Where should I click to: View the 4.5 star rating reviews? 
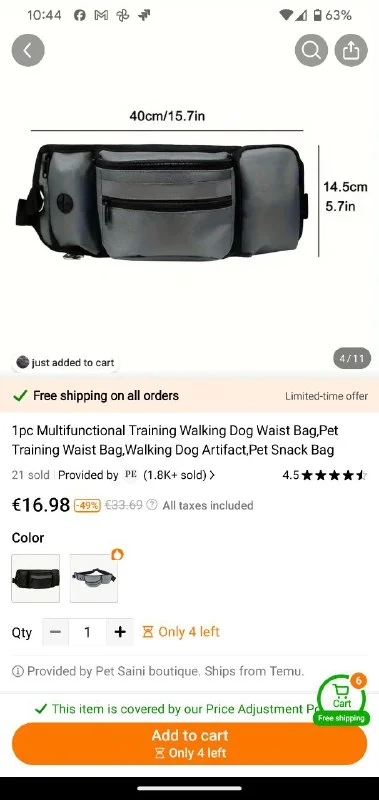click(x=324, y=476)
